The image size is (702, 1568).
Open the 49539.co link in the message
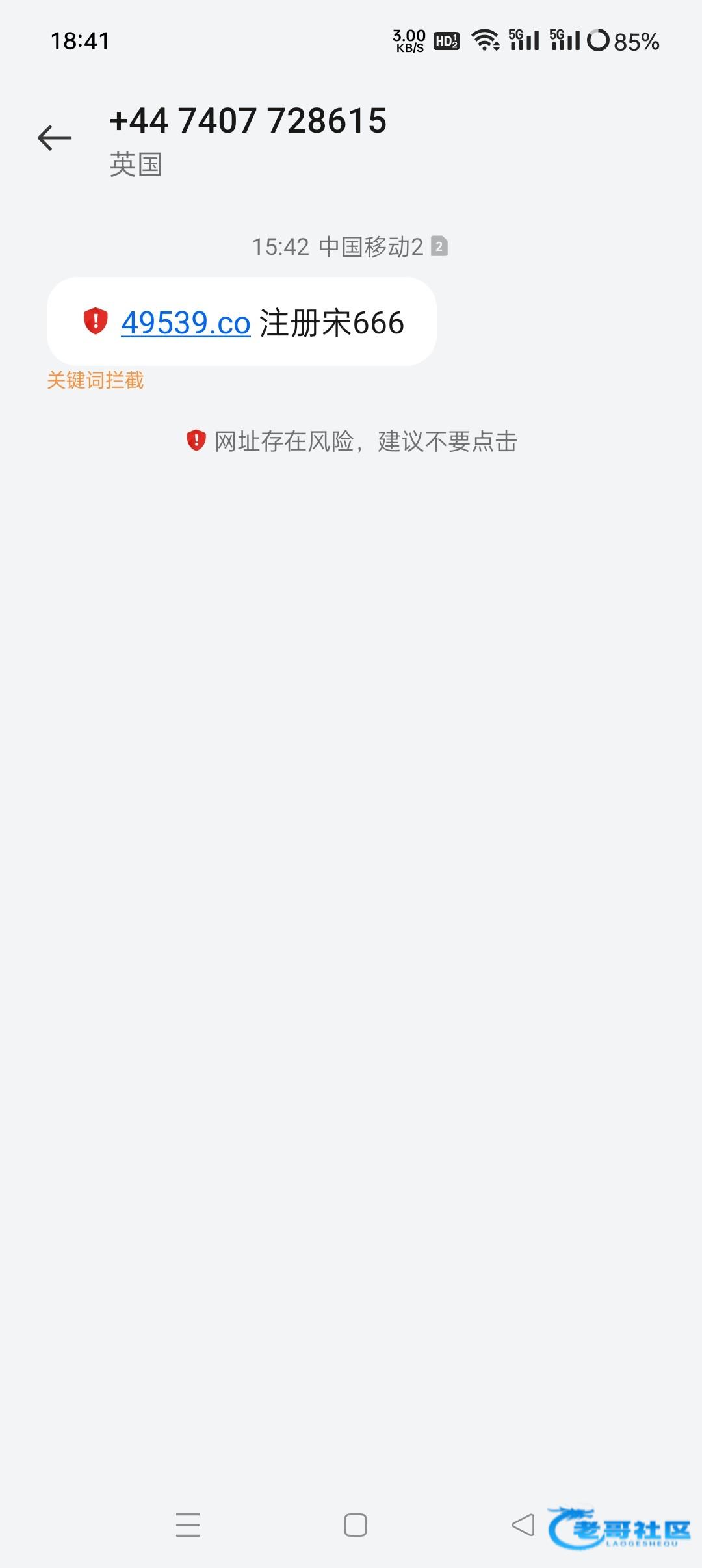[x=186, y=323]
